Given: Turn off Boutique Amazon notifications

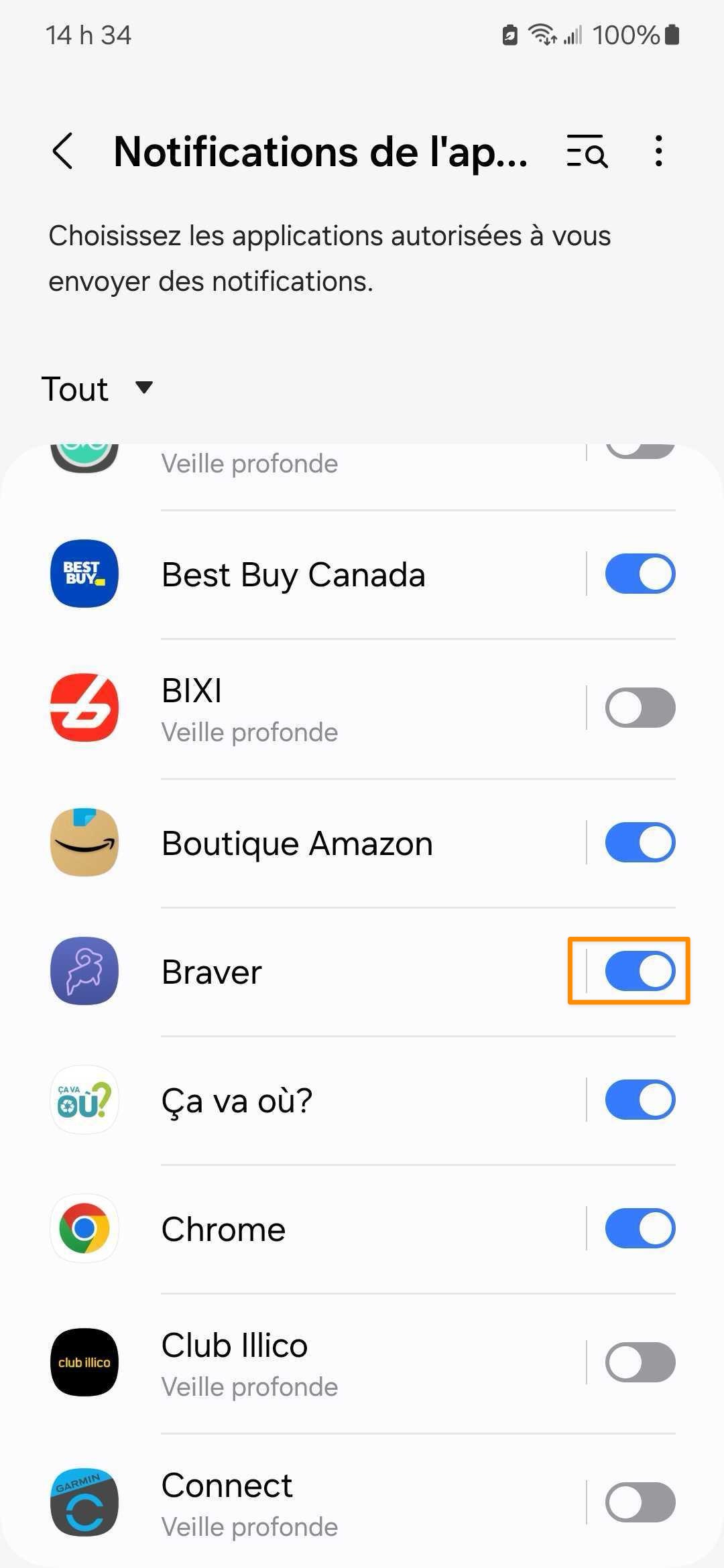Looking at the screenshot, I should pyautogui.click(x=640, y=842).
